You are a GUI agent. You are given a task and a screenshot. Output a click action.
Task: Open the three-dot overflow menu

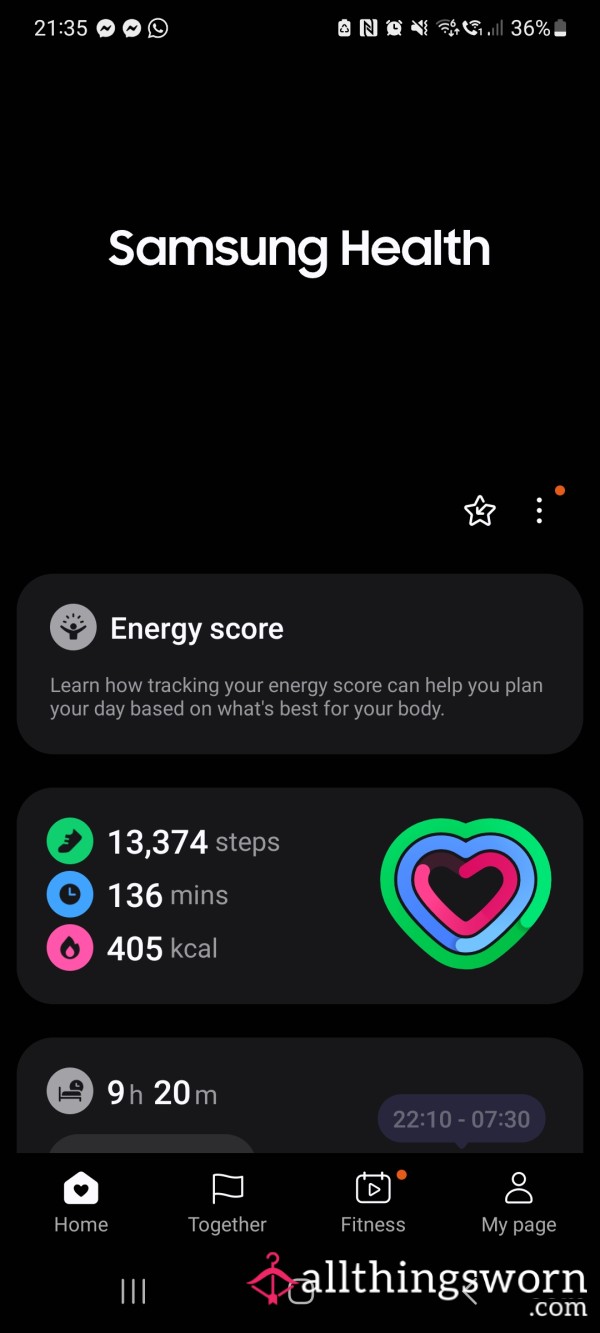point(539,511)
